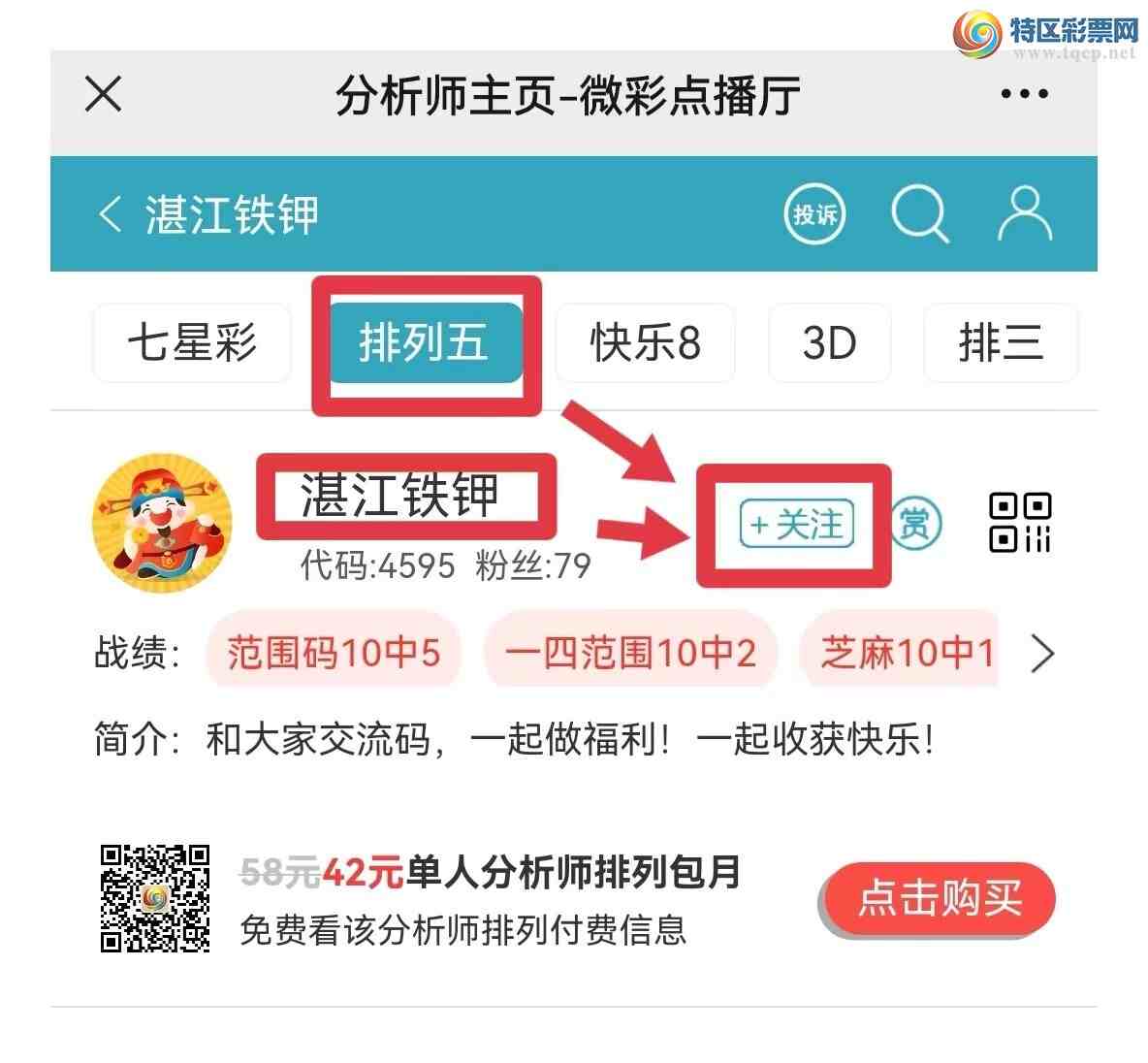This screenshot has height=1063, width=1148.
Task: Open the search magnifier
Action: point(918,213)
